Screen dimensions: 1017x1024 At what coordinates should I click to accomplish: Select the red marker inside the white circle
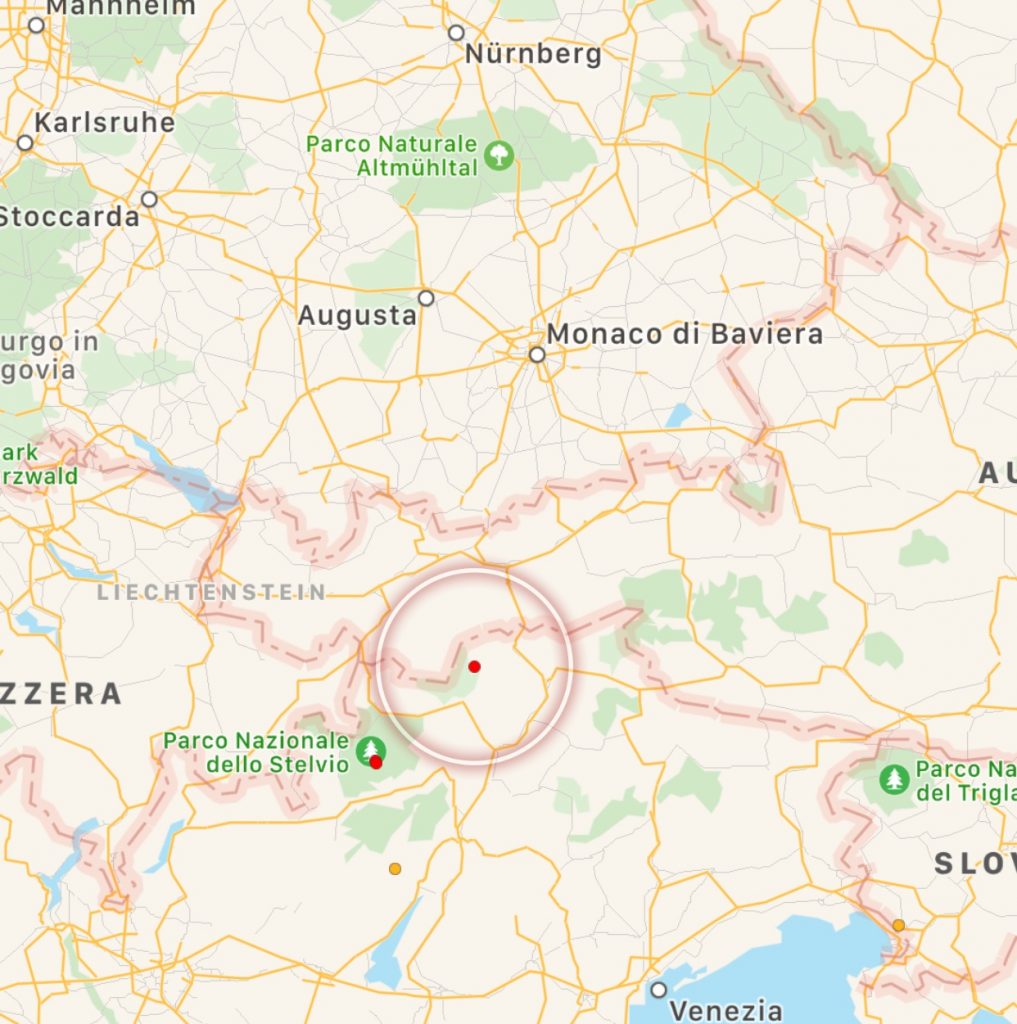coord(474,666)
